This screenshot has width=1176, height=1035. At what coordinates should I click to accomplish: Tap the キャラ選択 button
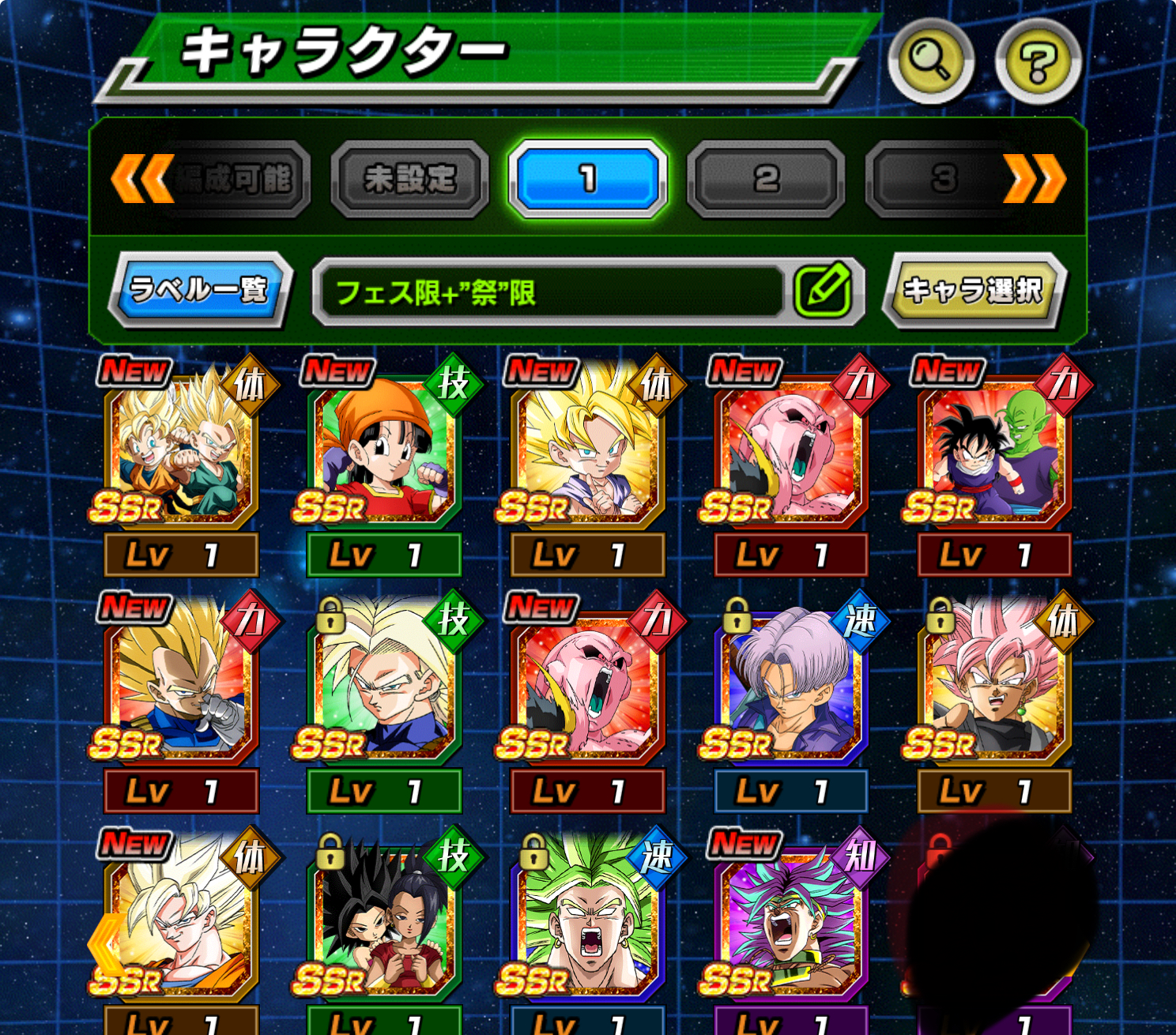(973, 290)
